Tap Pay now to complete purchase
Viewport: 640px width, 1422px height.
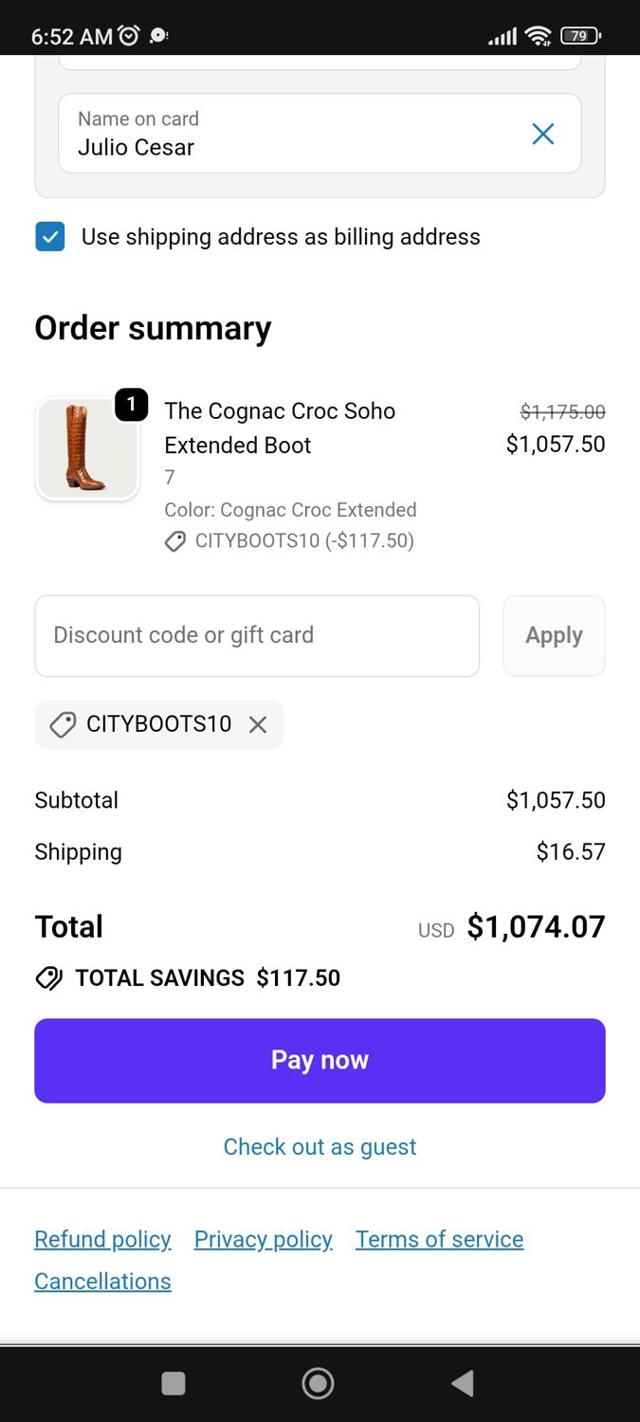320,1061
